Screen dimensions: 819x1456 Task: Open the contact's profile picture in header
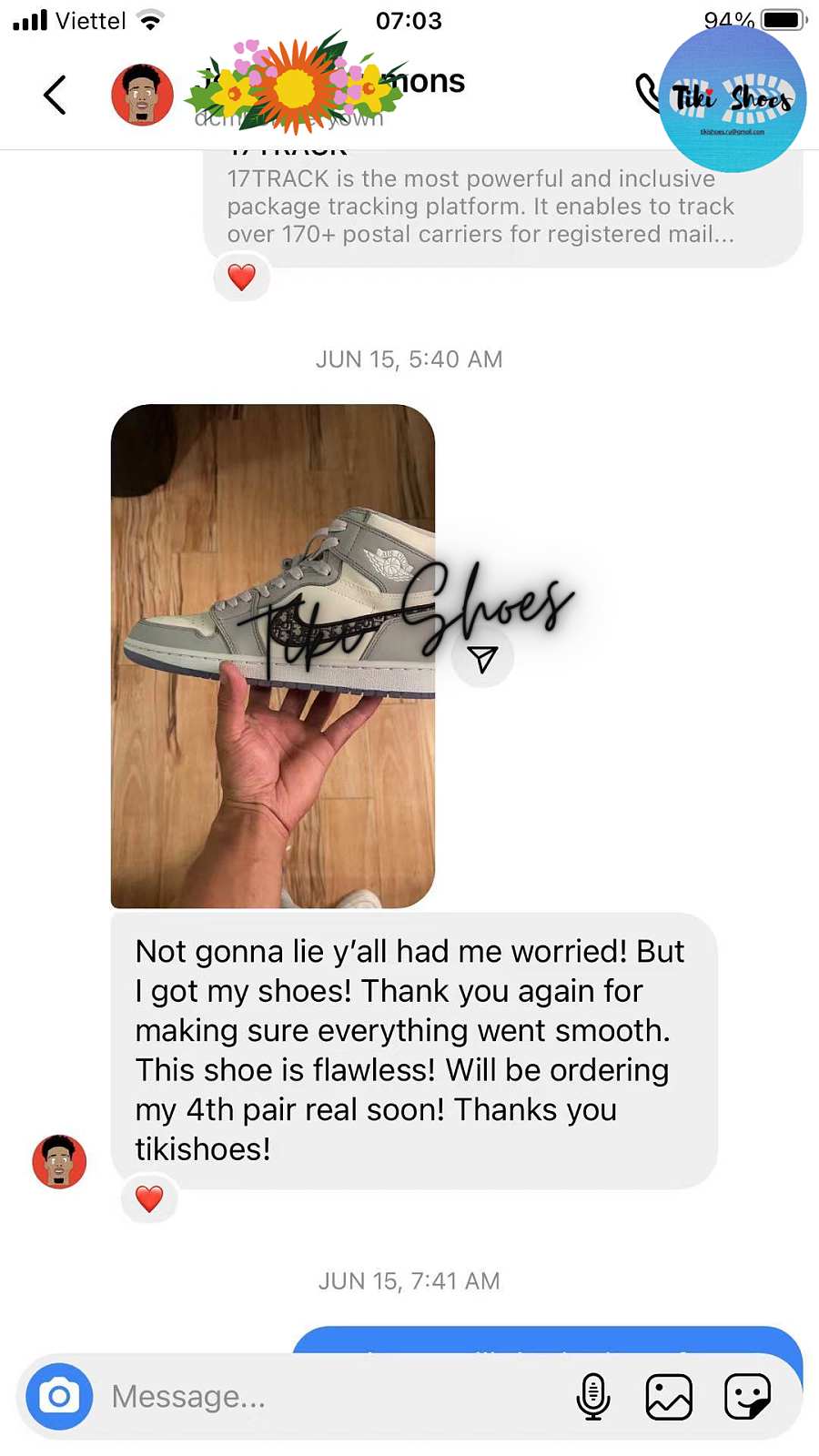coord(142,95)
